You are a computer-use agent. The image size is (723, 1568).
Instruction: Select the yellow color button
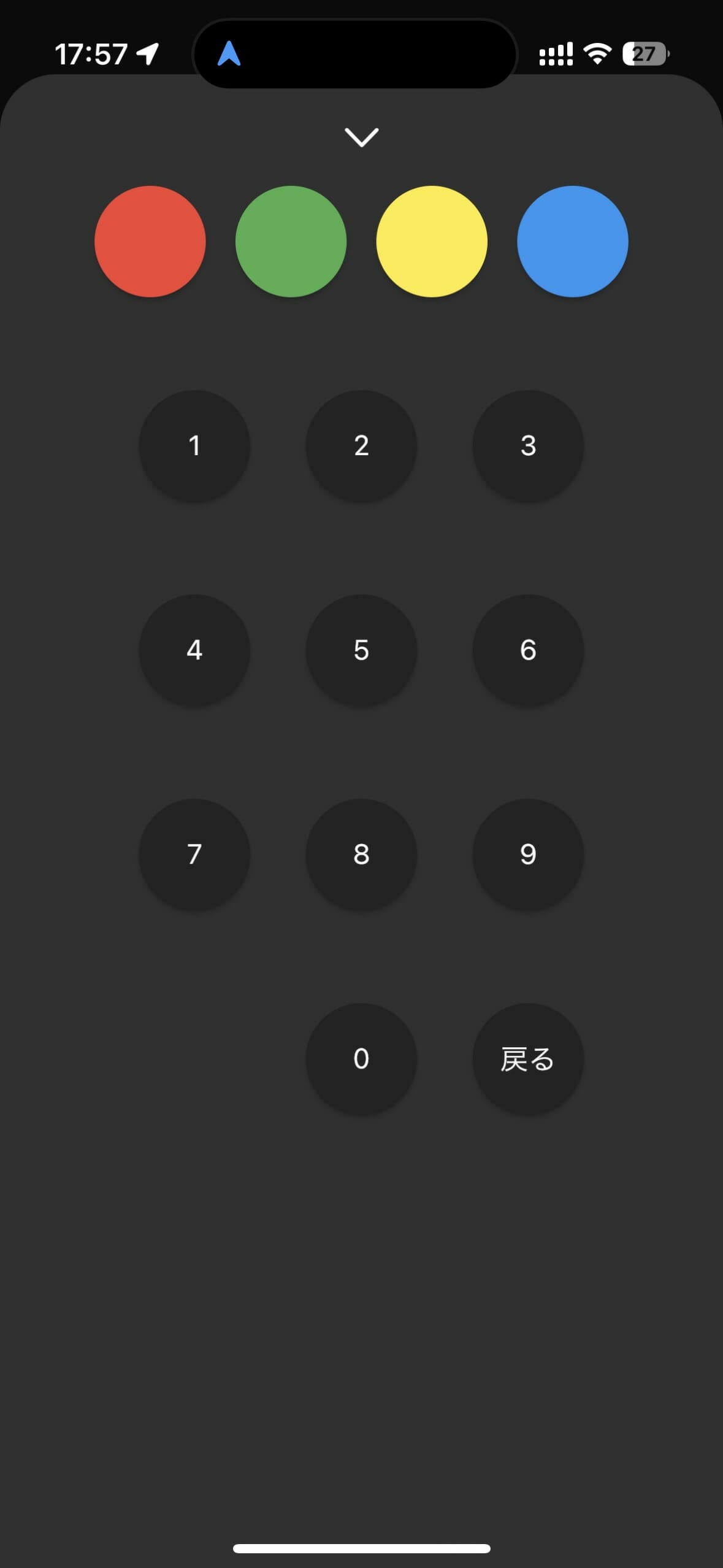432,241
